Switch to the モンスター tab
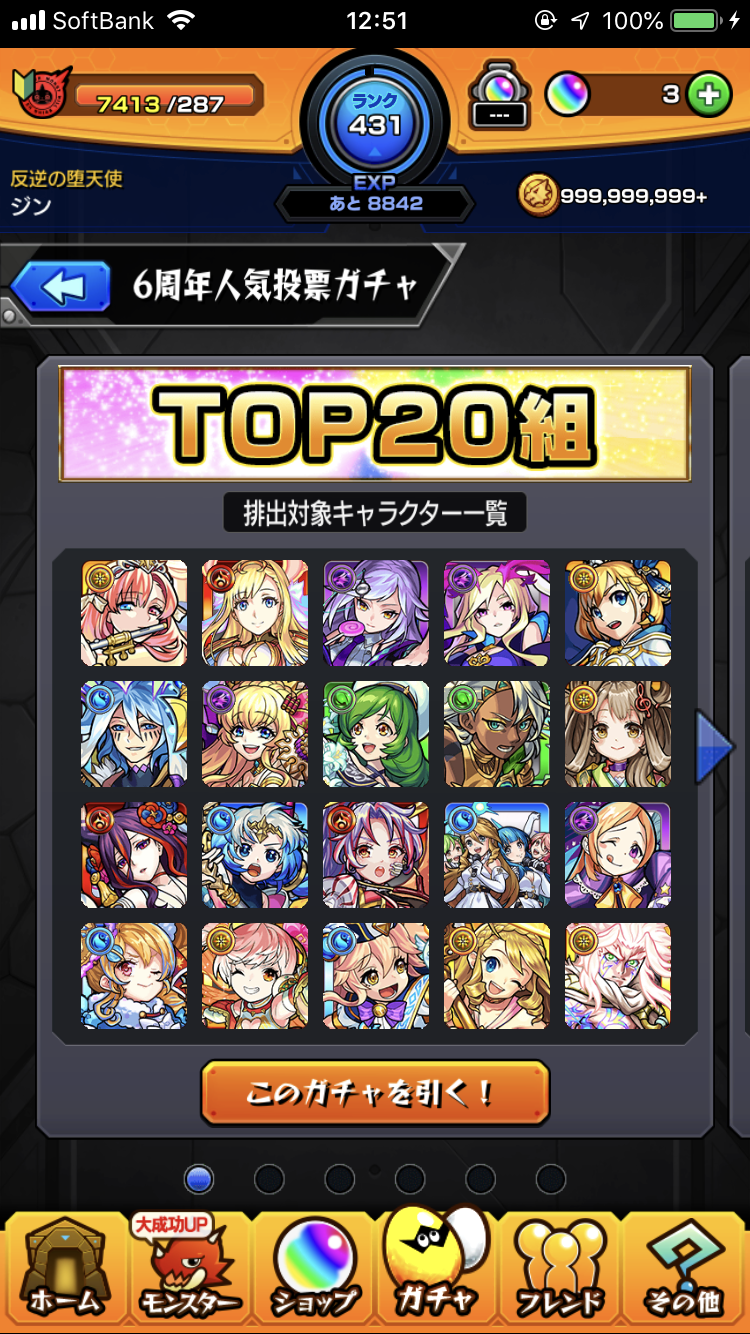Image resolution: width=750 pixels, height=1334 pixels. (x=189, y=1265)
